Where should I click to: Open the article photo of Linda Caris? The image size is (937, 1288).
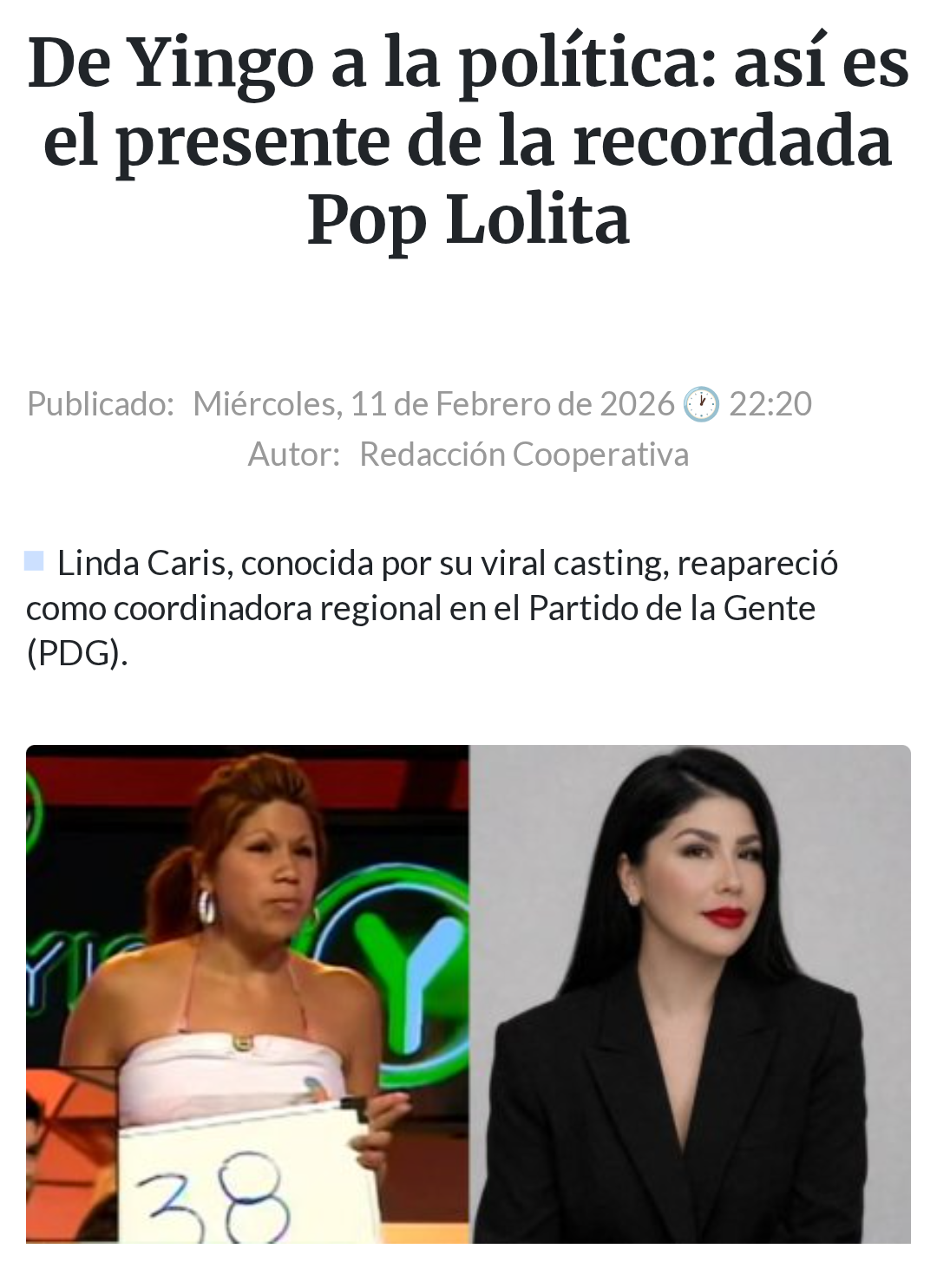pos(468,993)
